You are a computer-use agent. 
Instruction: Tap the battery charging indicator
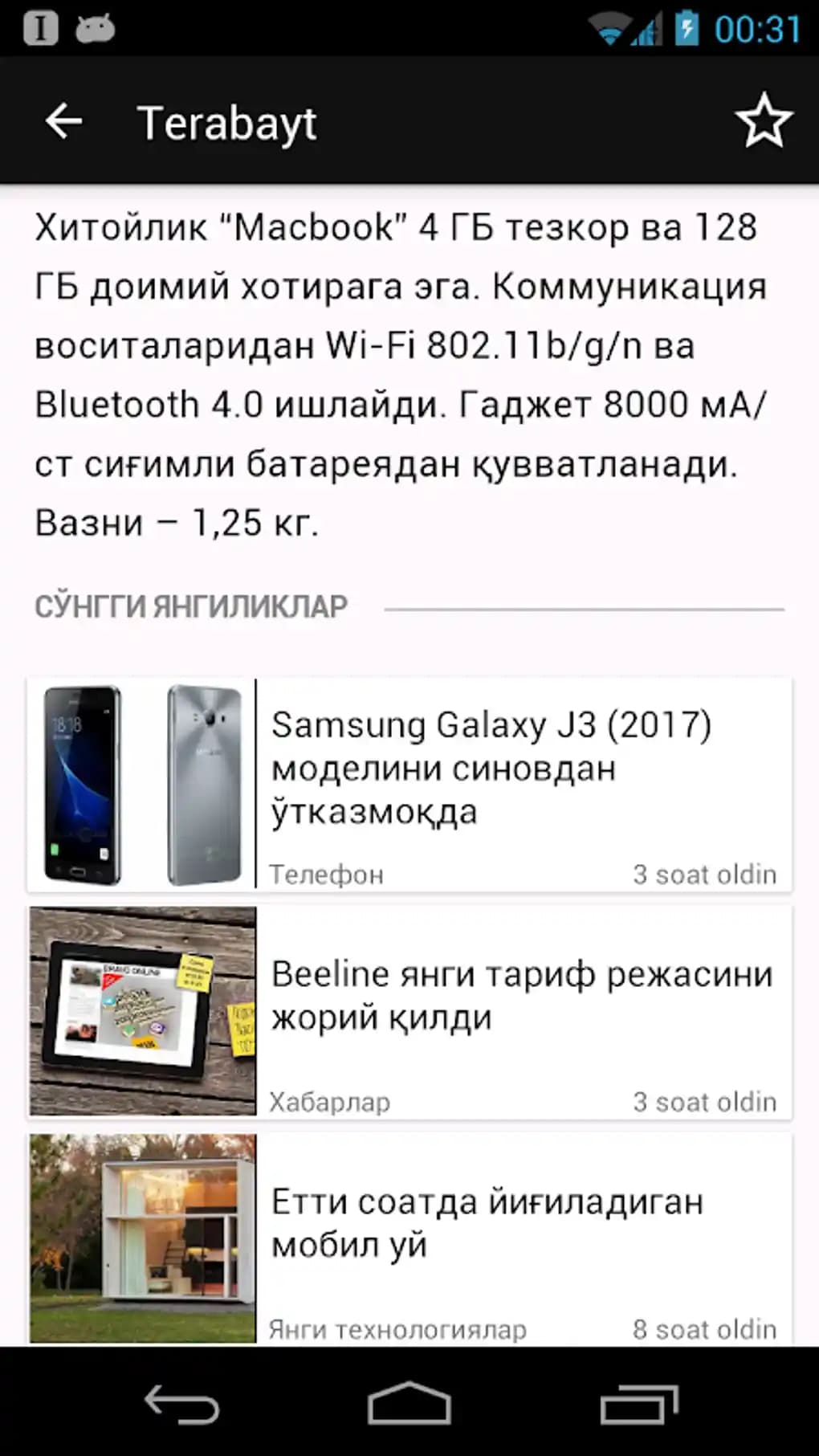click(687, 25)
